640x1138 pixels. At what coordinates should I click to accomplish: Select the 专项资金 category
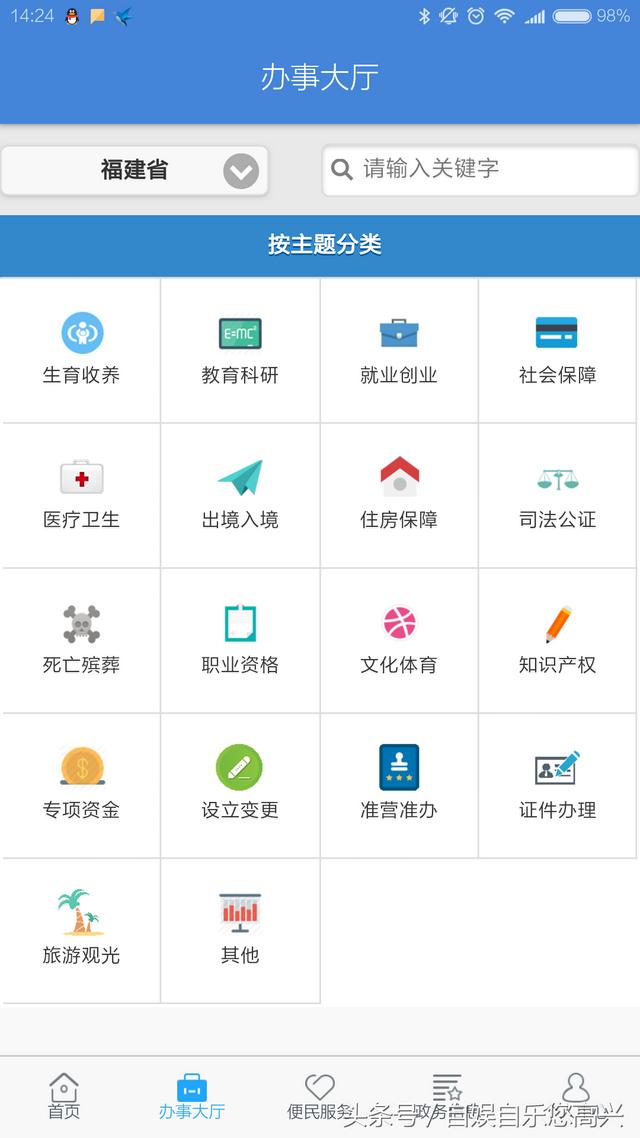point(81,785)
